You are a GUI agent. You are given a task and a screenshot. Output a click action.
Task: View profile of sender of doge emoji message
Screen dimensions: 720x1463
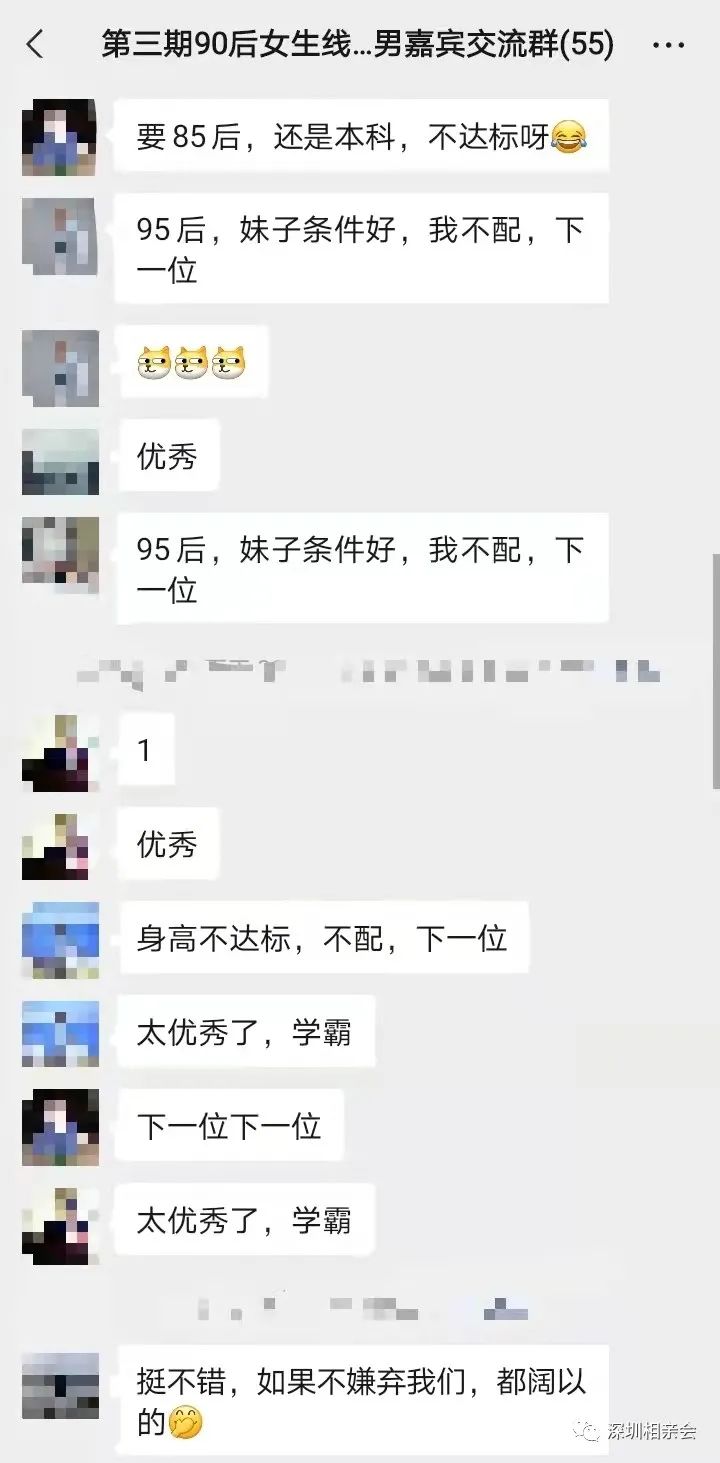[x=60, y=369]
